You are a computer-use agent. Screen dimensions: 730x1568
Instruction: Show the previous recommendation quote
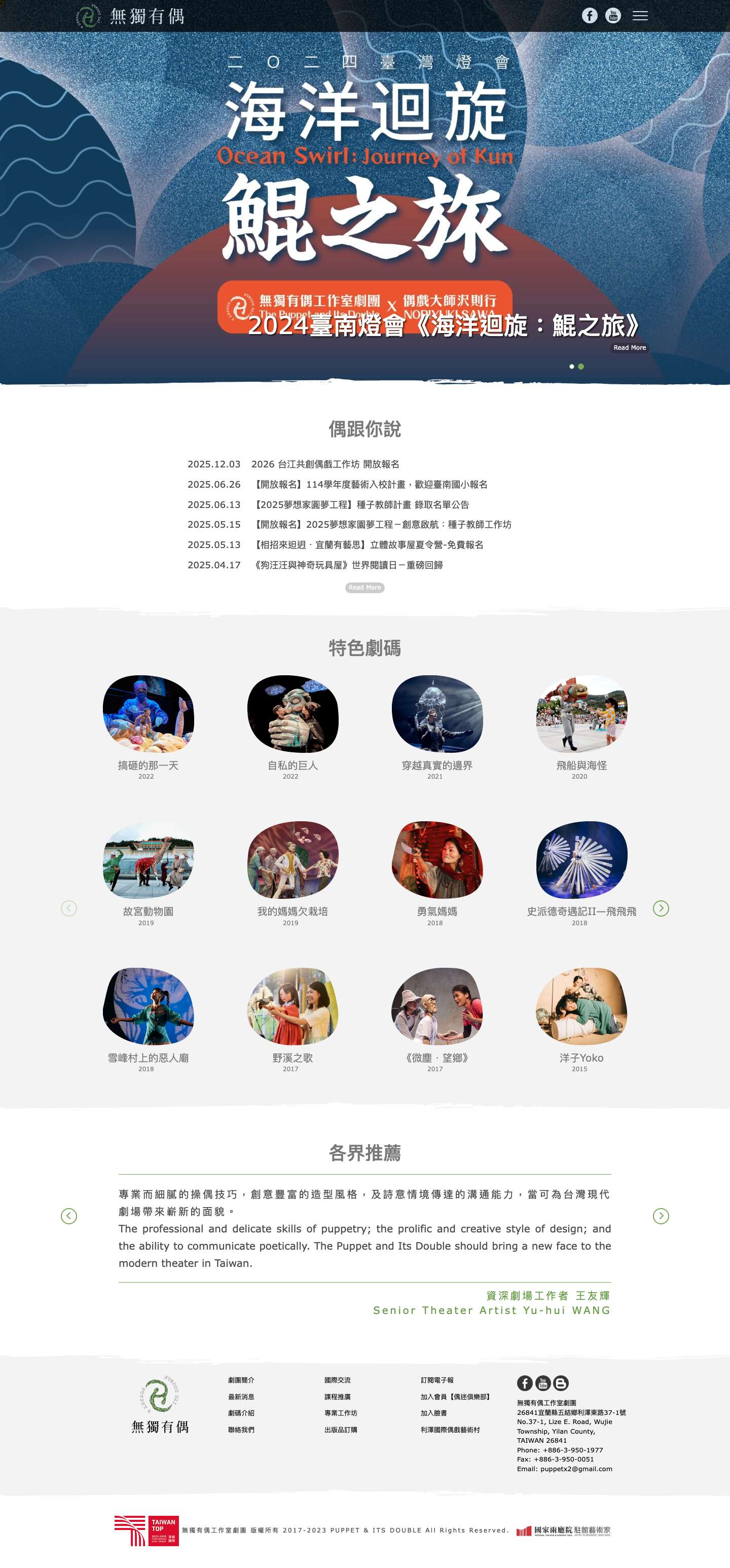(69, 1216)
